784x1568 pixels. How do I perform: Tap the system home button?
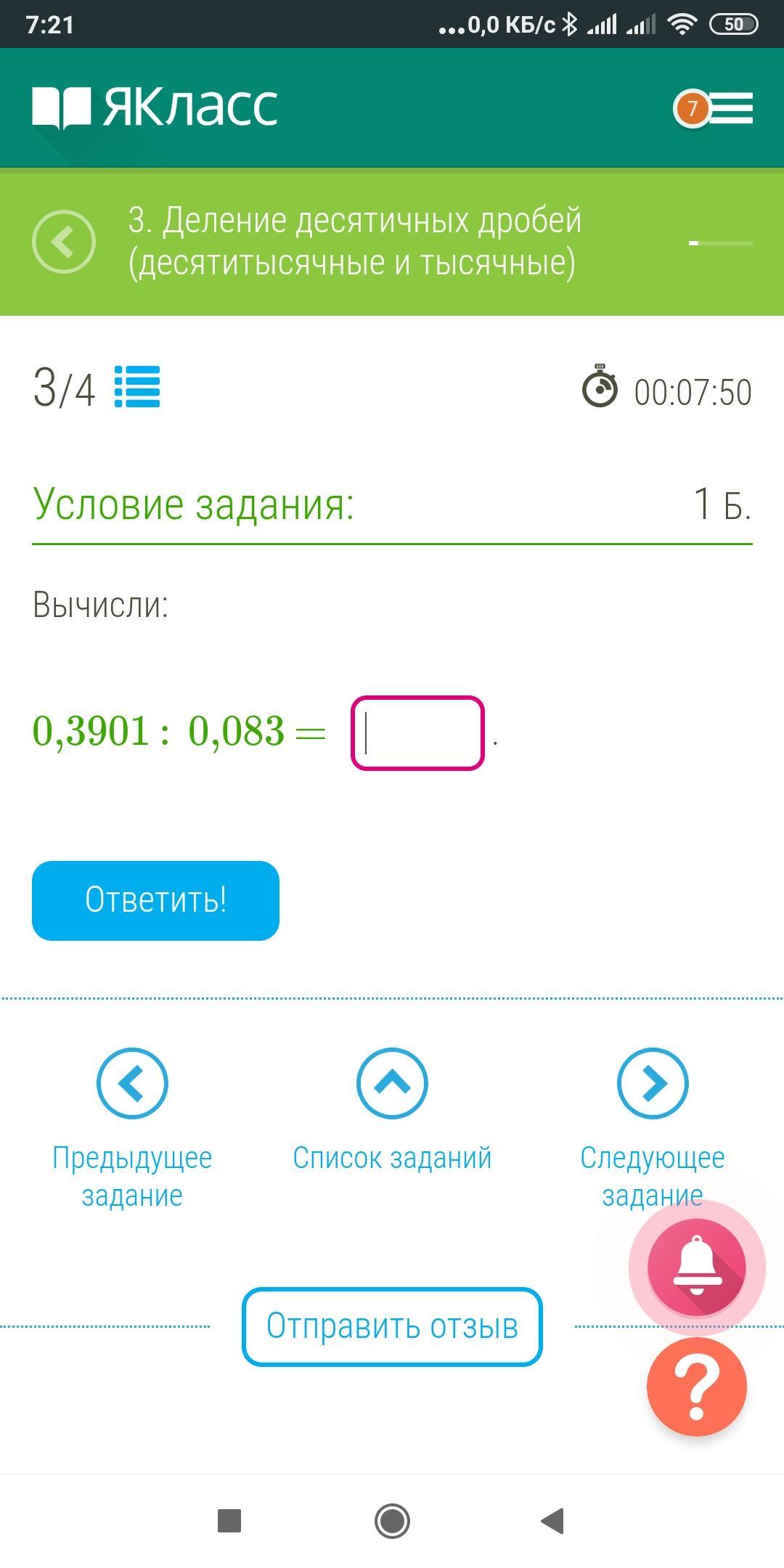[392, 1520]
